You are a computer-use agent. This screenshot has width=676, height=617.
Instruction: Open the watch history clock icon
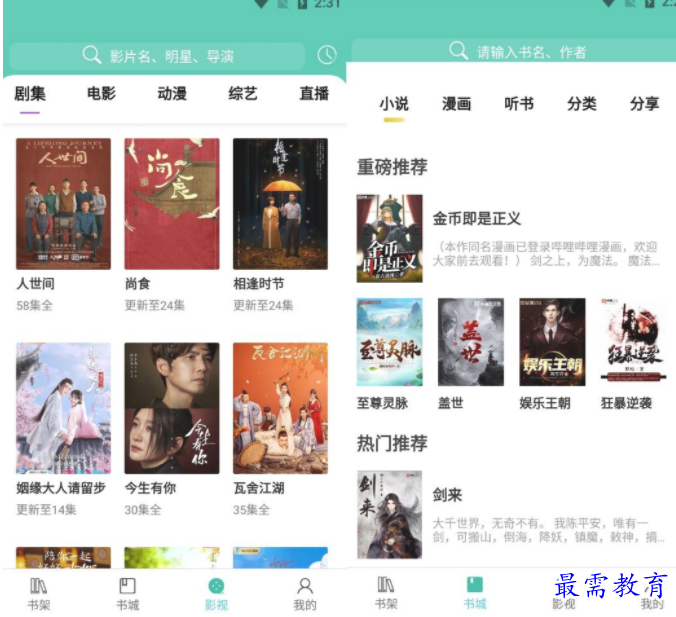[326, 55]
